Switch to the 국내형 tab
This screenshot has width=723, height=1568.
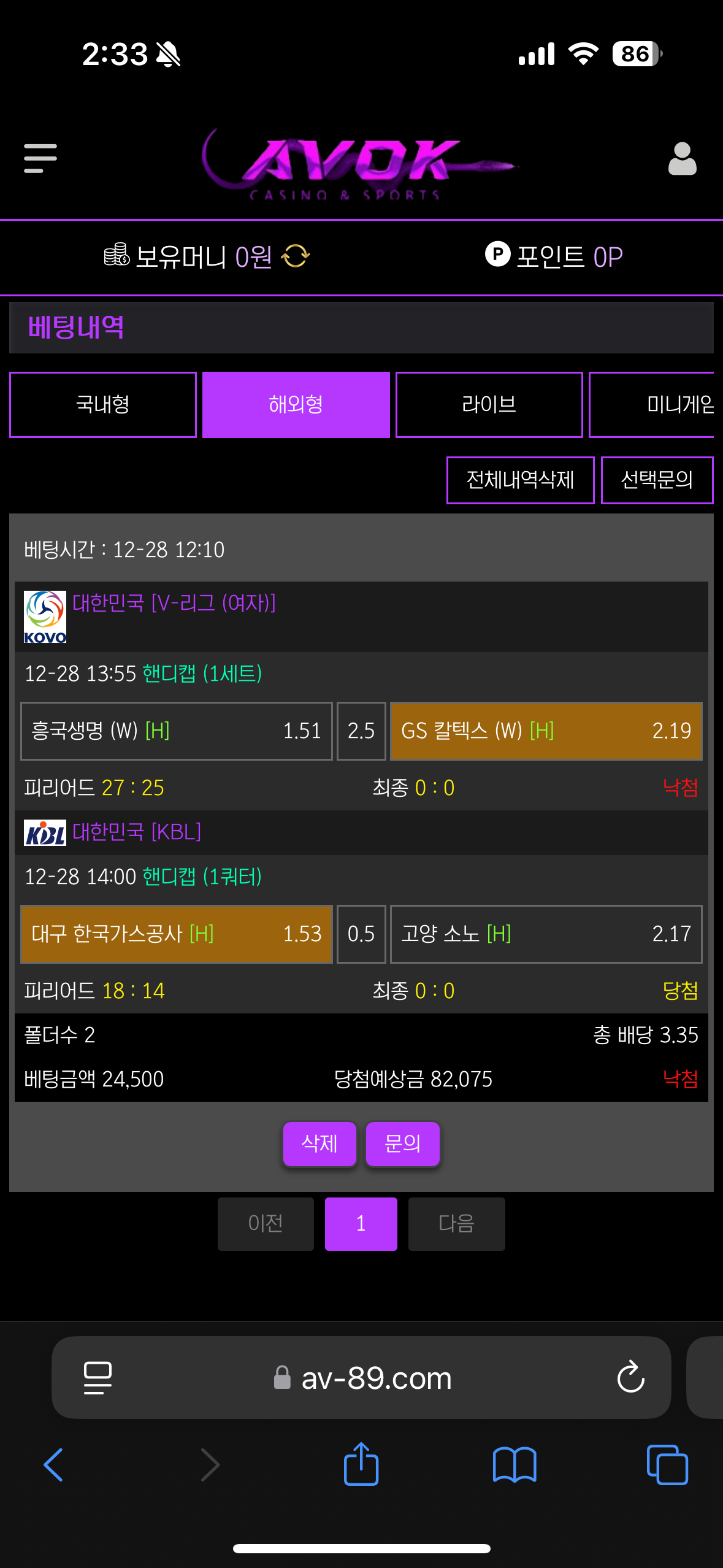tap(103, 404)
